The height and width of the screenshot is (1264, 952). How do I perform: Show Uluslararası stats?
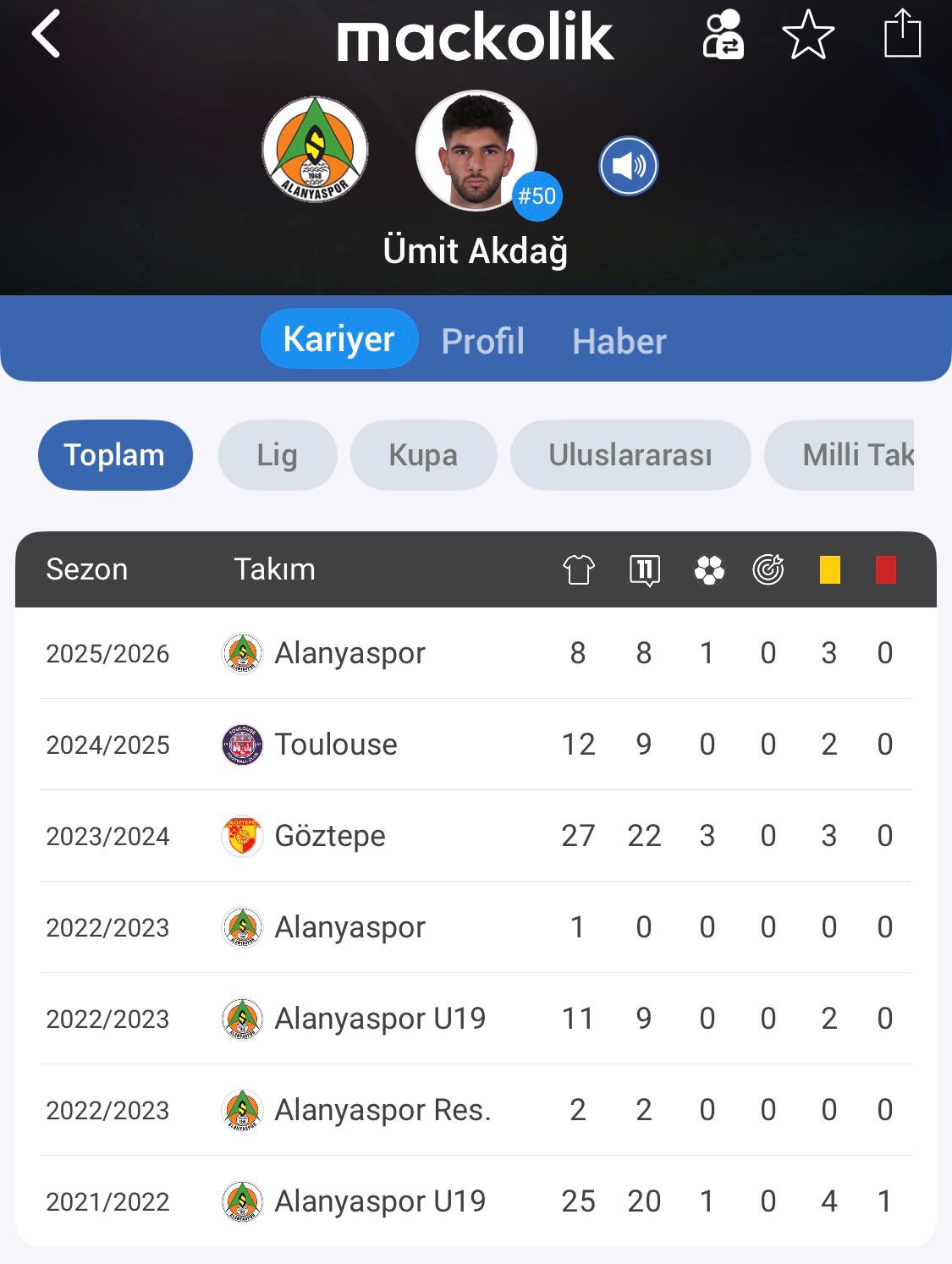pyautogui.click(x=630, y=455)
